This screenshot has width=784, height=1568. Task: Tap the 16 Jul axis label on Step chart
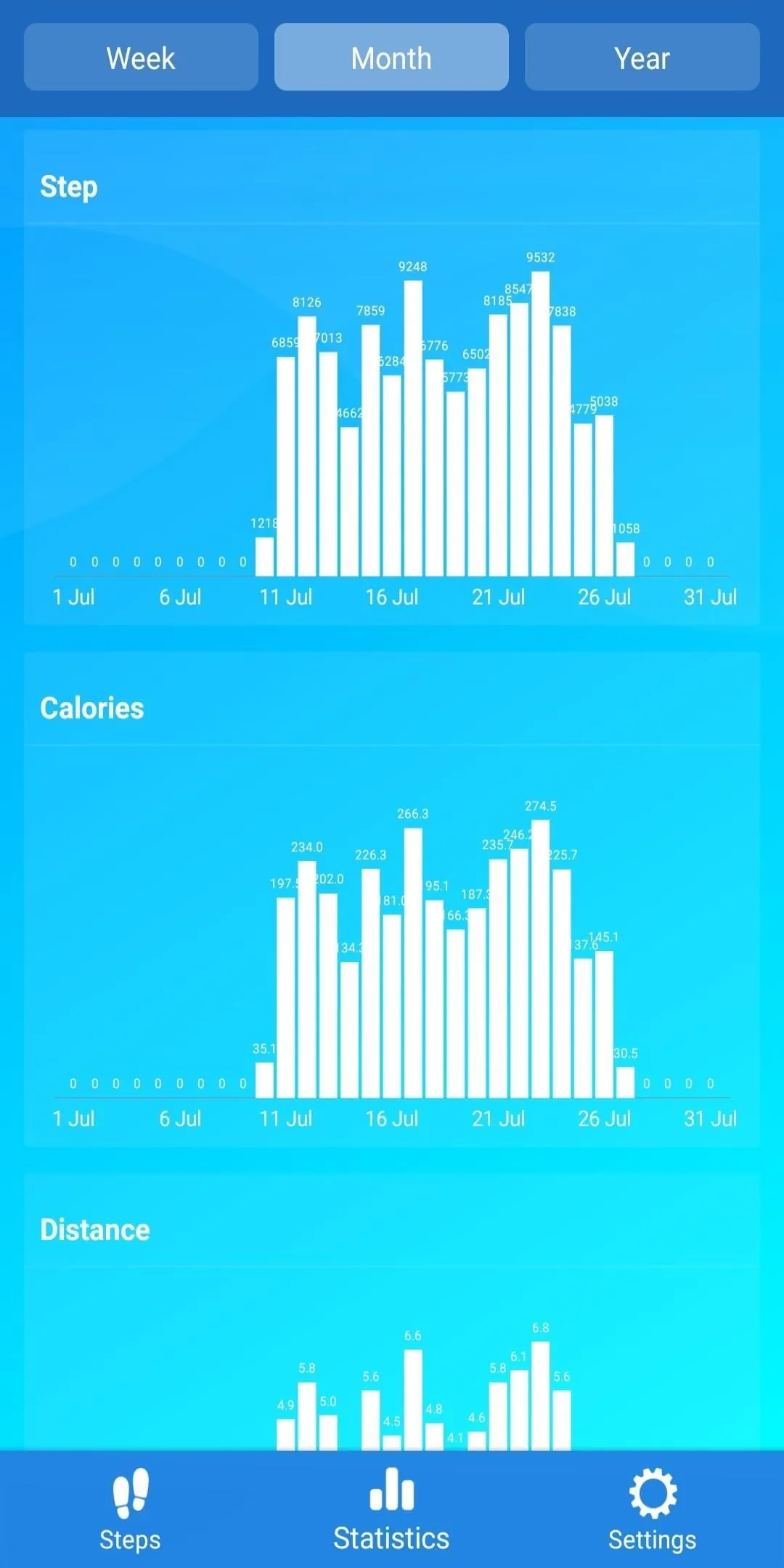pos(391,597)
